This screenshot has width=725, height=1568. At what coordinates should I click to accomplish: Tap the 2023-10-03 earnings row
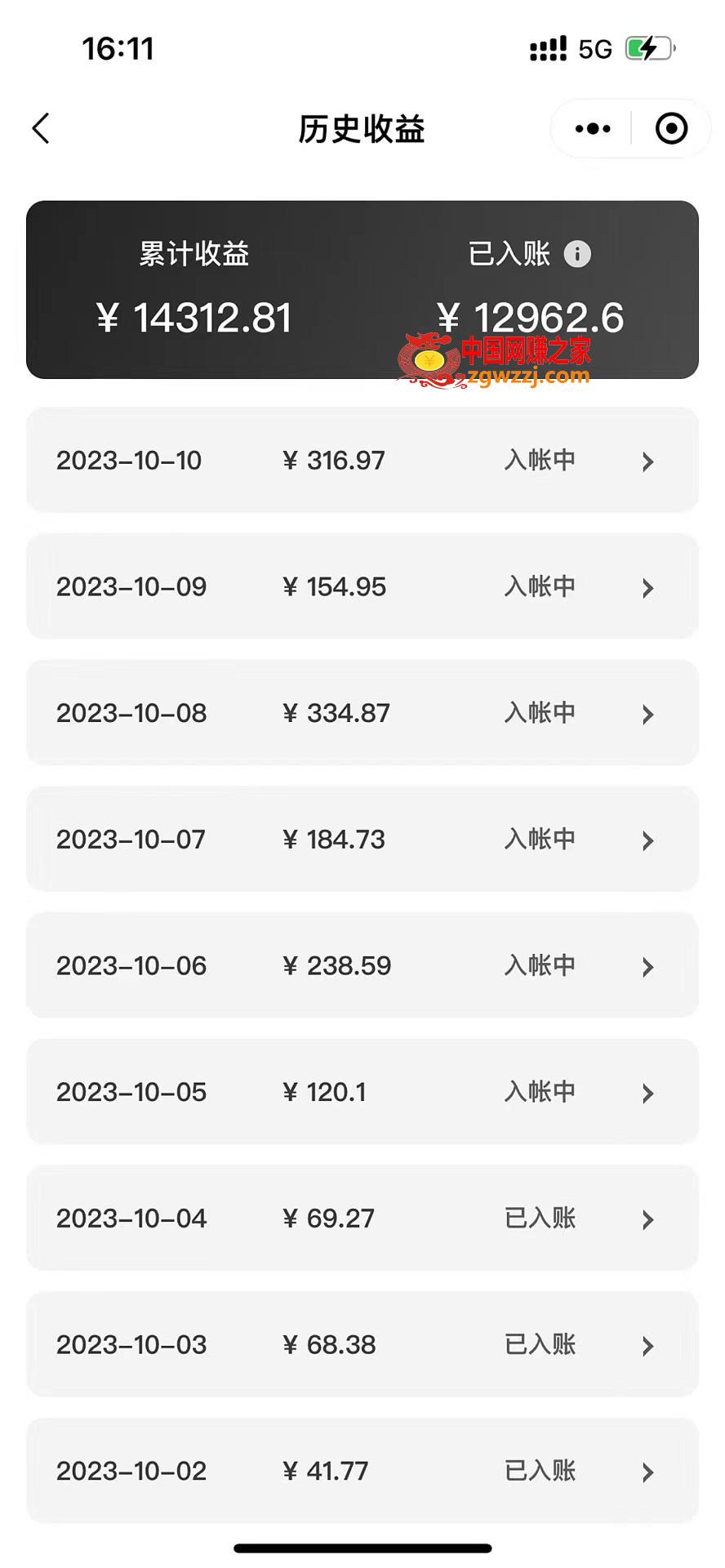click(x=362, y=1344)
